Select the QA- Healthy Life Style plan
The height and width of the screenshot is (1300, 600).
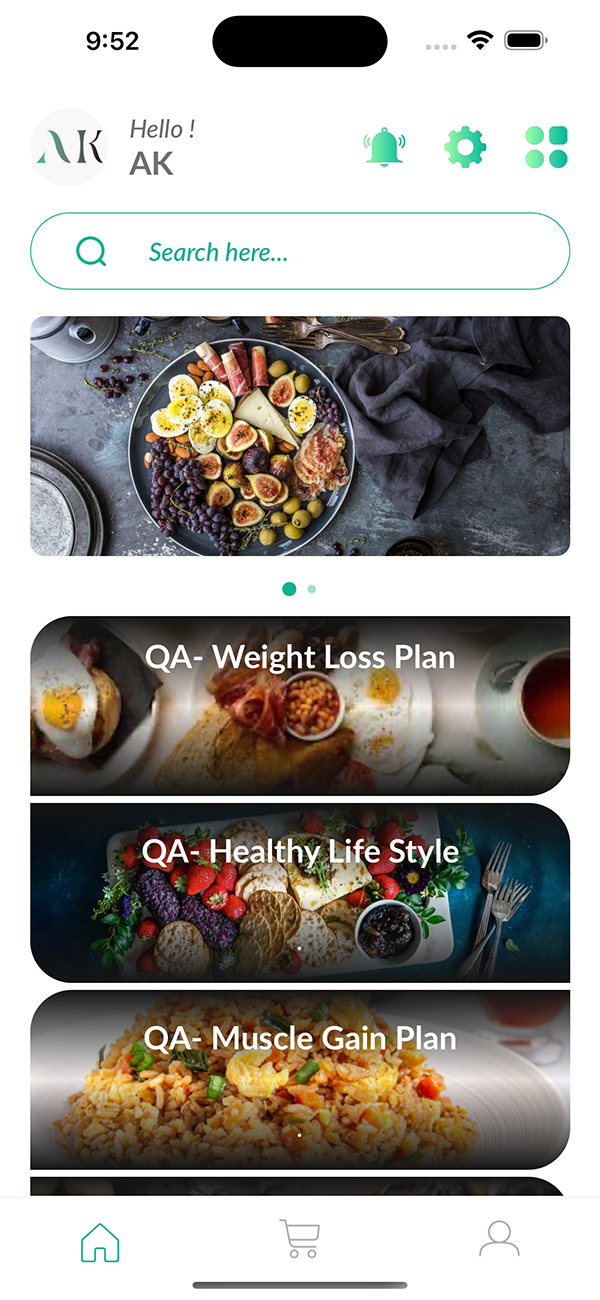(300, 893)
